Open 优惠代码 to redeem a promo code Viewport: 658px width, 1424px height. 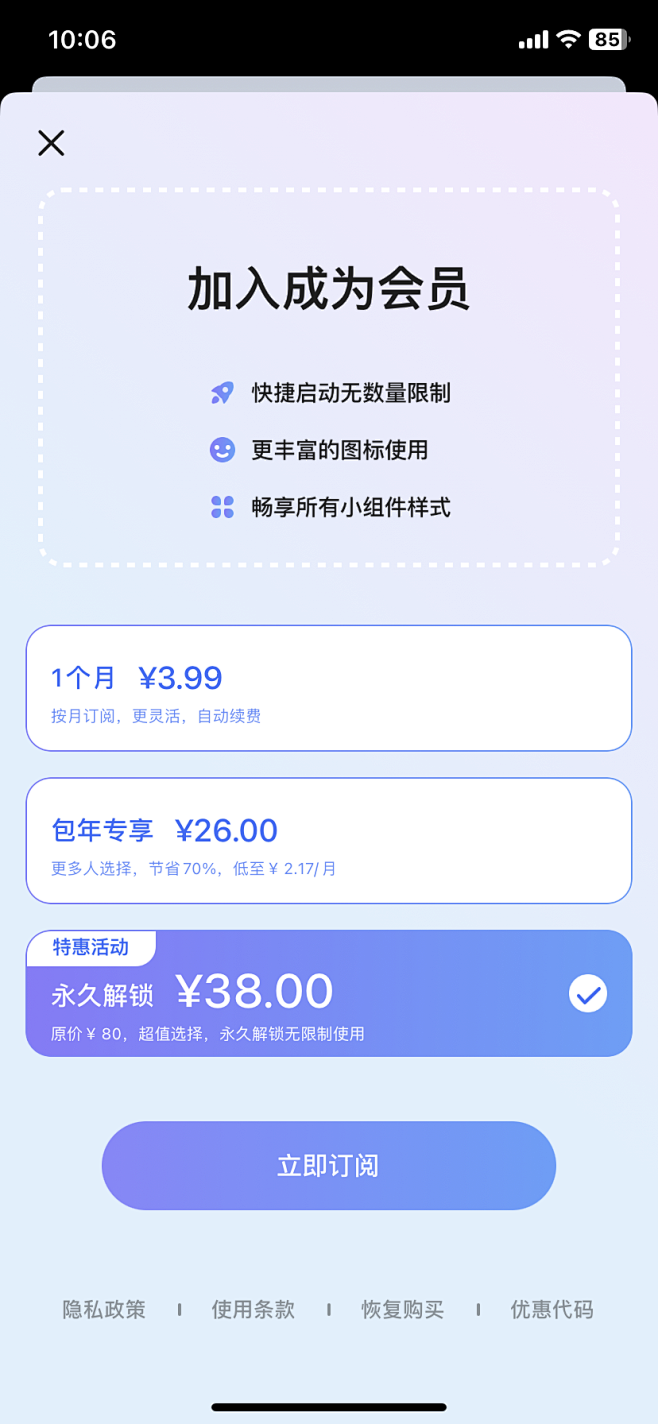552,1309
